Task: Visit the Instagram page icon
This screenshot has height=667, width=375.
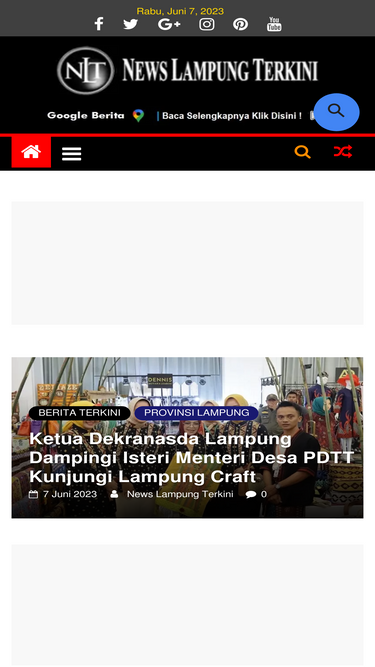Action: [207, 24]
